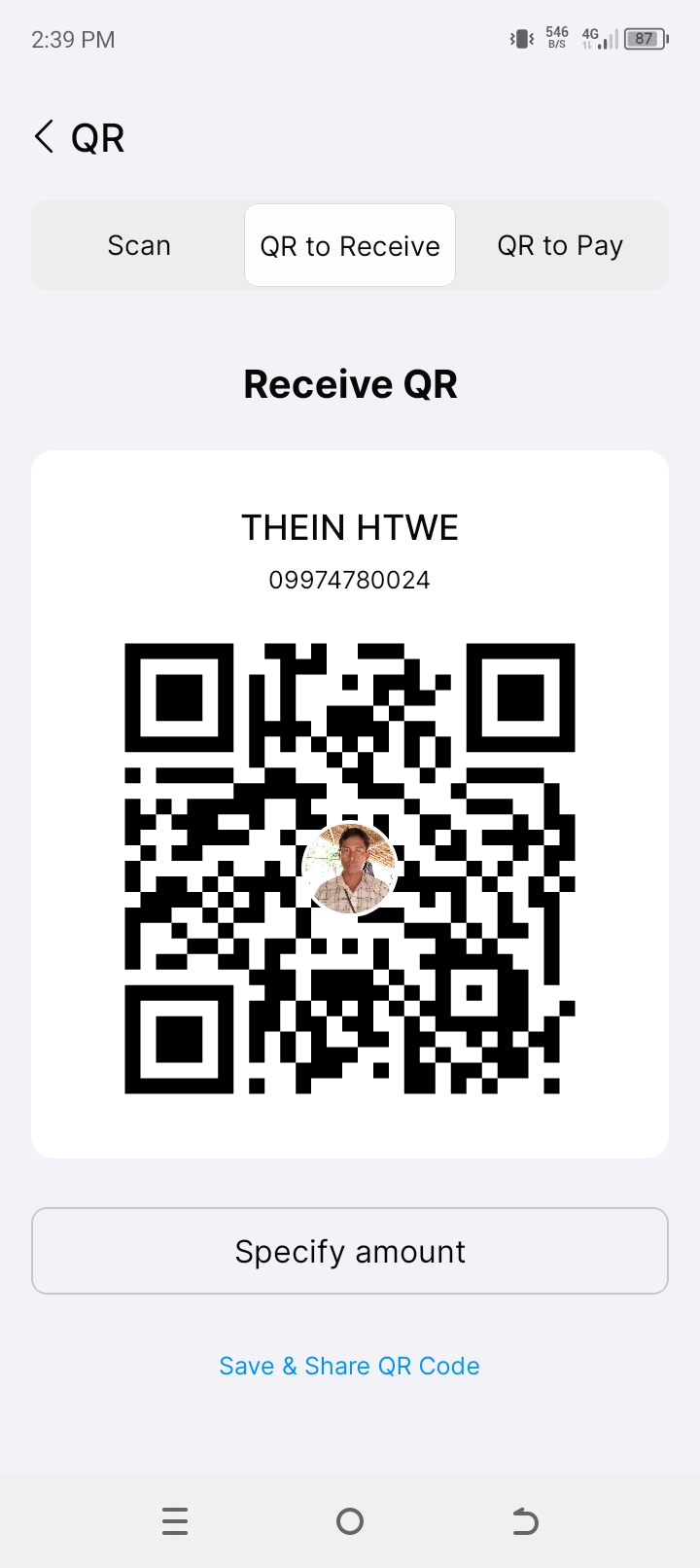Open recent apps from navigation bar

175,1521
